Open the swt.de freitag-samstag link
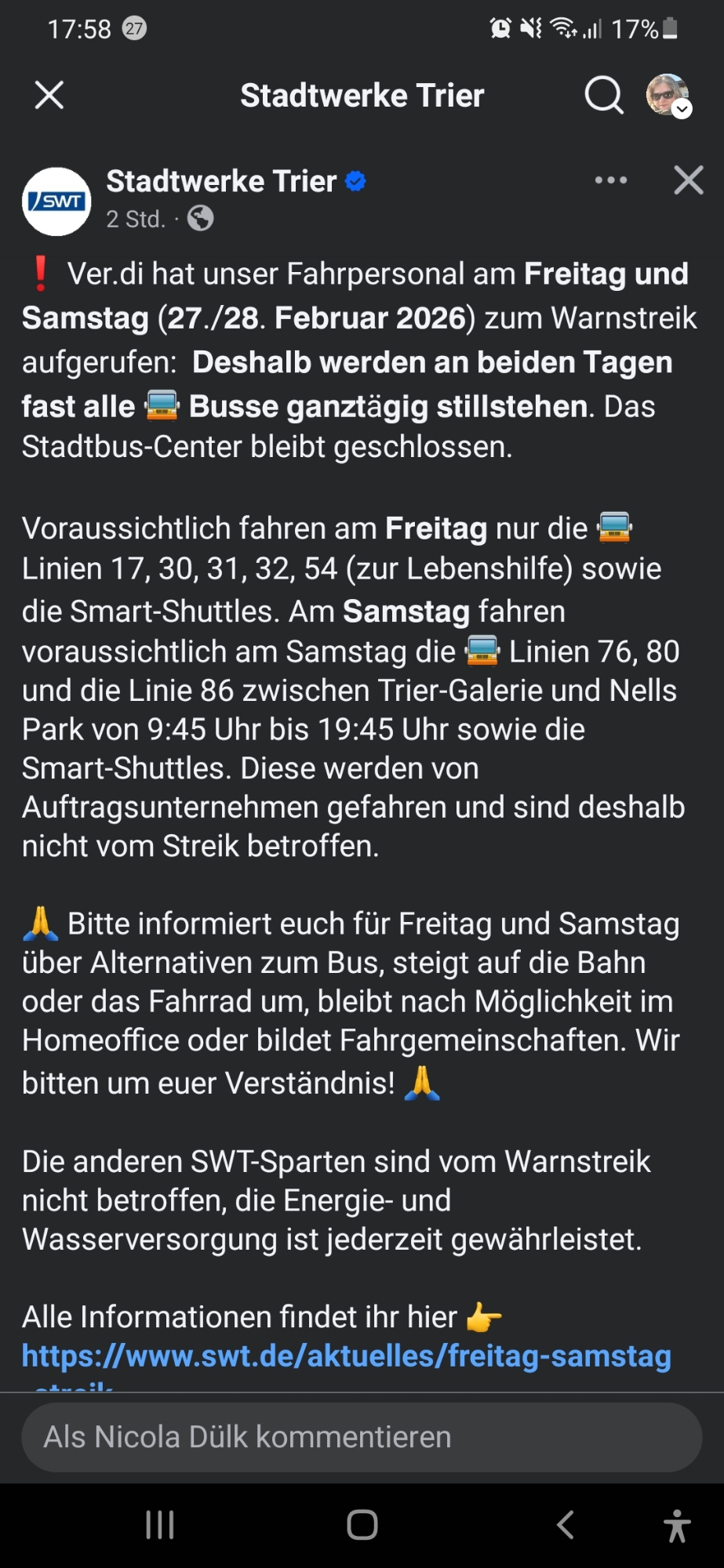 coord(346,1356)
